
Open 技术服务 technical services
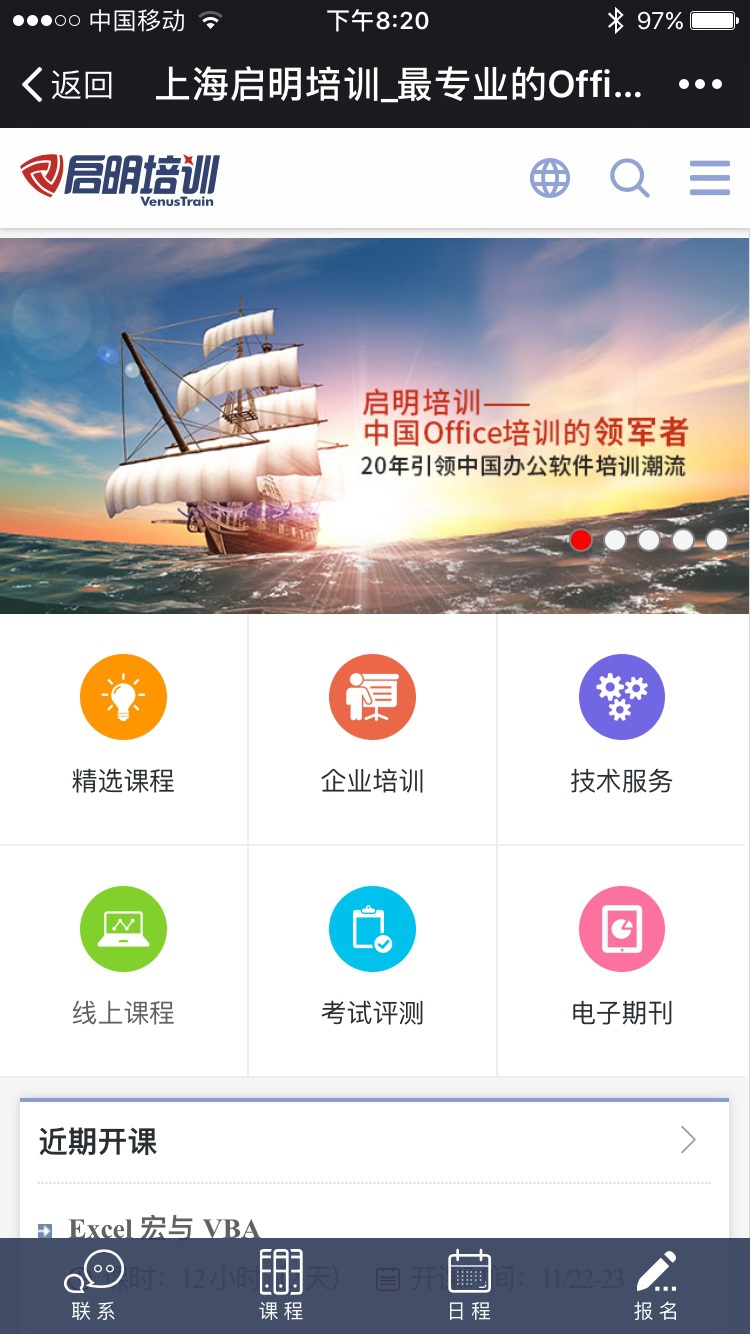[x=621, y=728]
